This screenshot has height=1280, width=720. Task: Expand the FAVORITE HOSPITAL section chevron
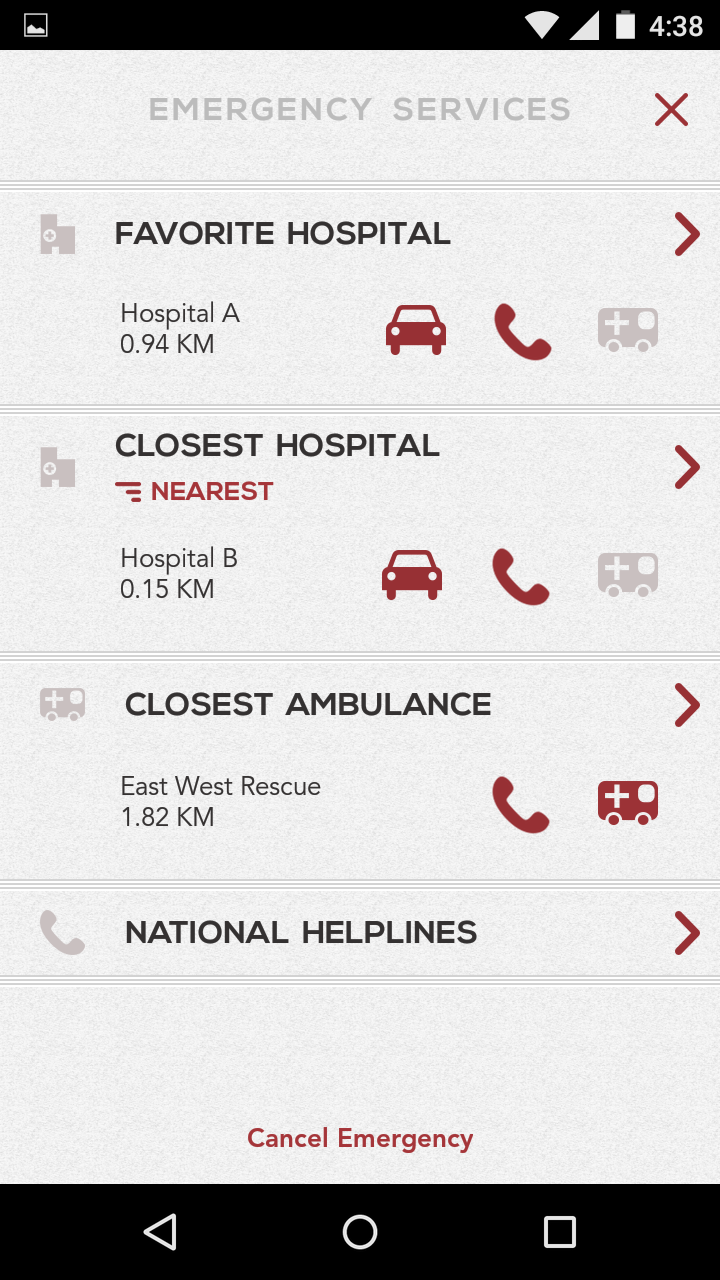(687, 234)
